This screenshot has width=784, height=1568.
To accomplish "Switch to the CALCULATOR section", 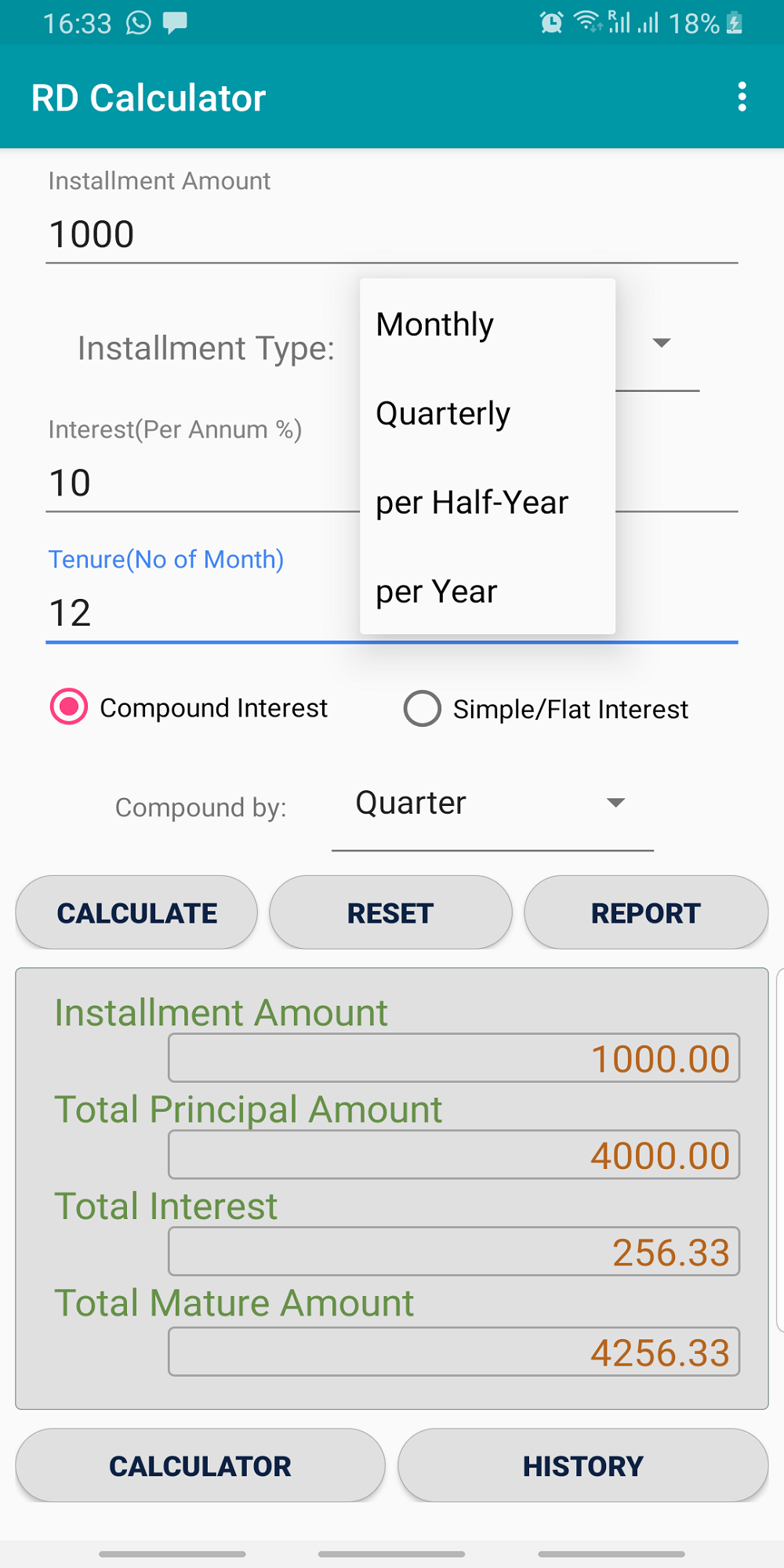I will coord(200,1465).
